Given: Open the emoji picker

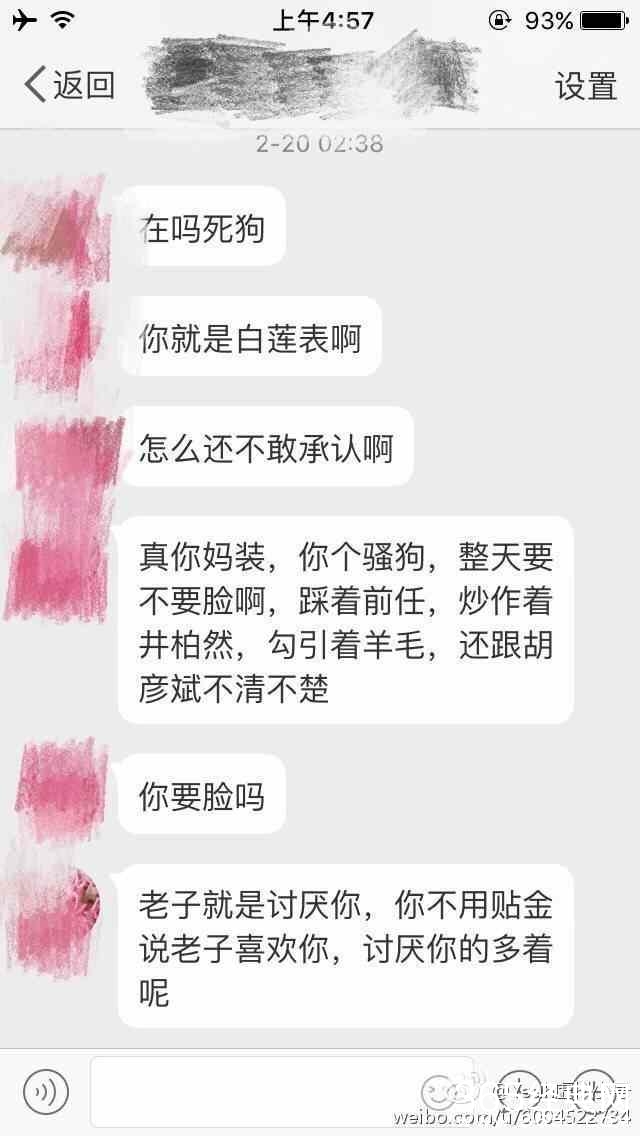Looking at the screenshot, I should (442, 1091).
